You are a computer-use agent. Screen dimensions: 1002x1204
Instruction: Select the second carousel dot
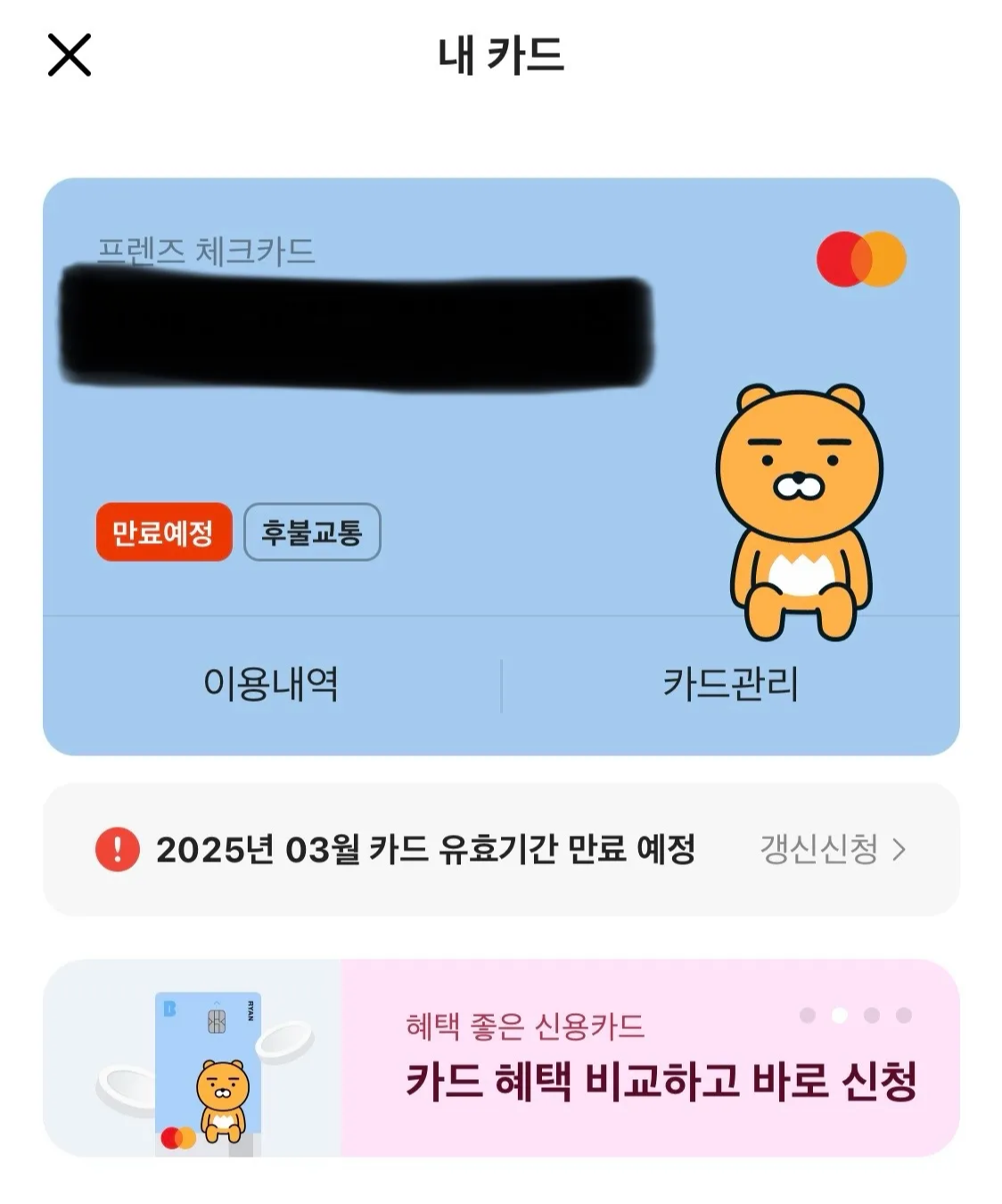[839, 1015]
